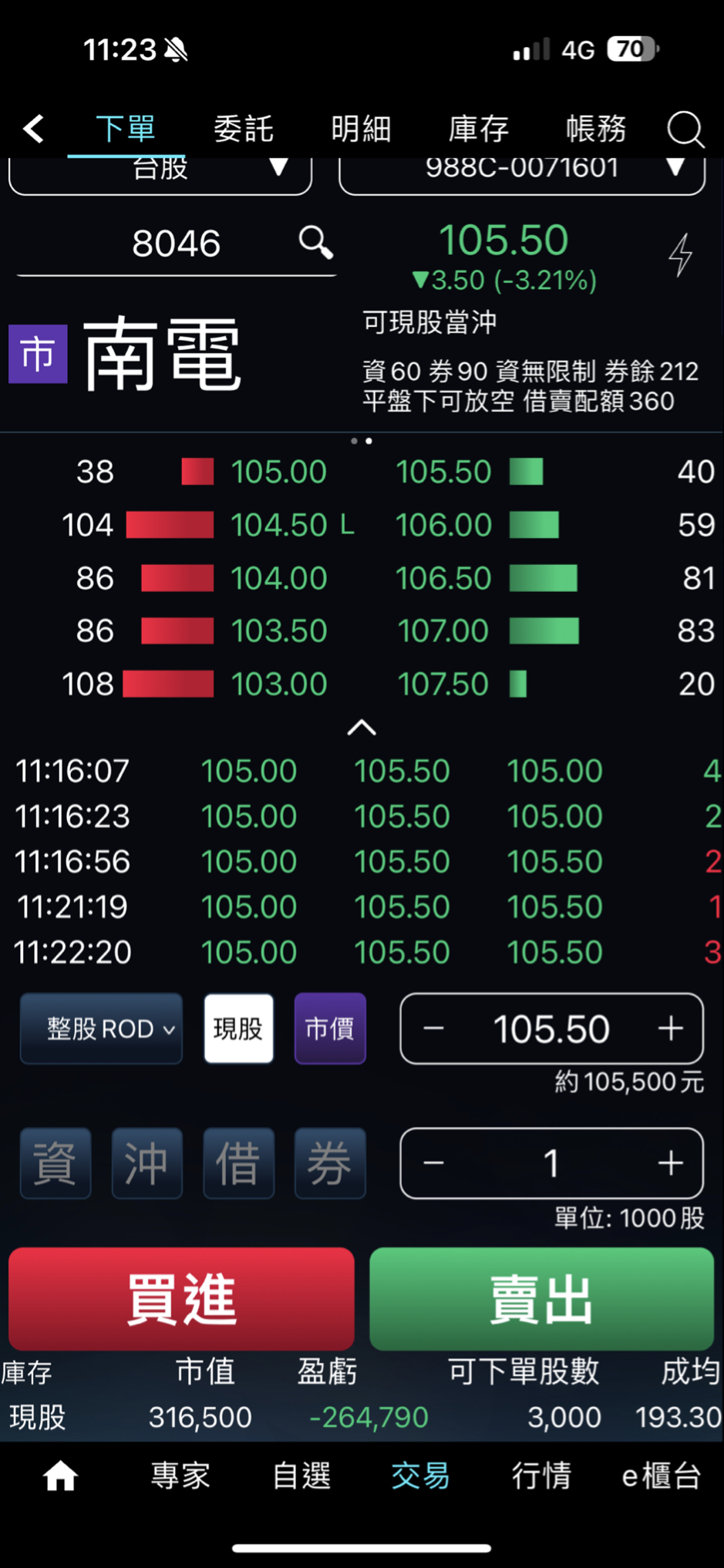Switch to the 委託 tab

pos(243,129)
